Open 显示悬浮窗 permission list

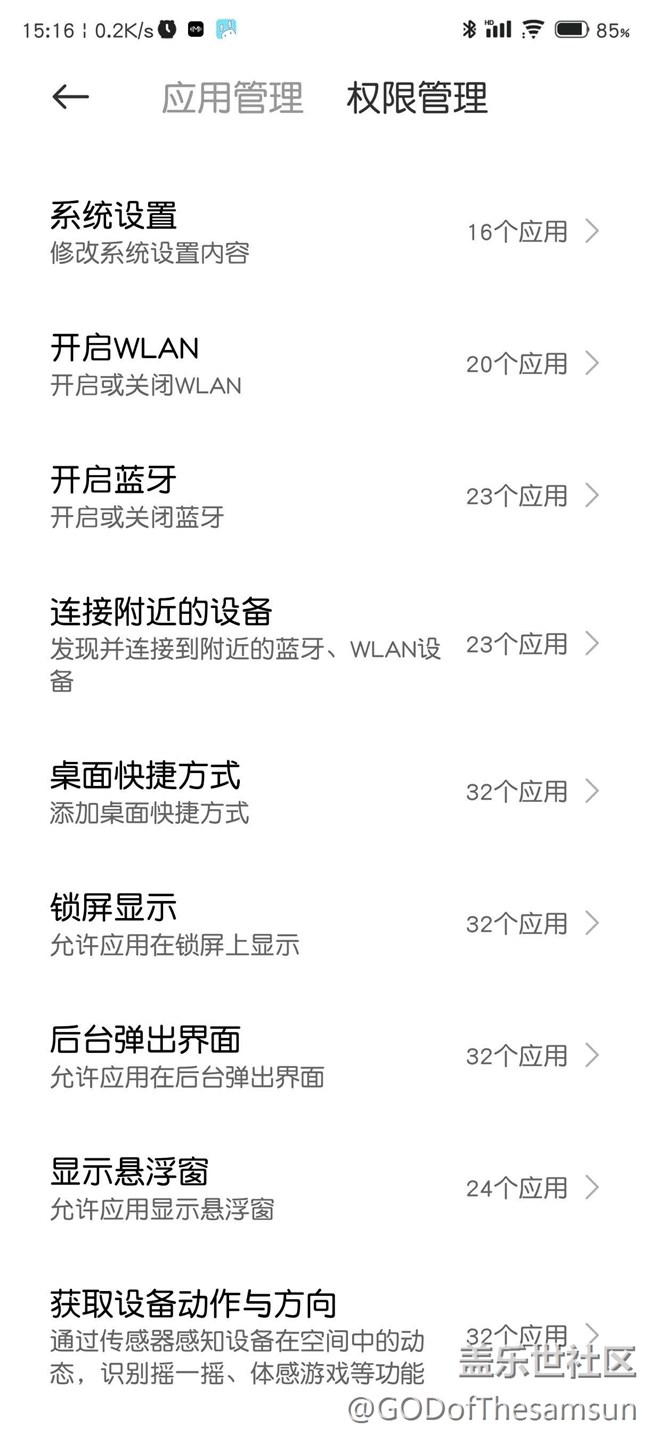tap(325, 1188)
